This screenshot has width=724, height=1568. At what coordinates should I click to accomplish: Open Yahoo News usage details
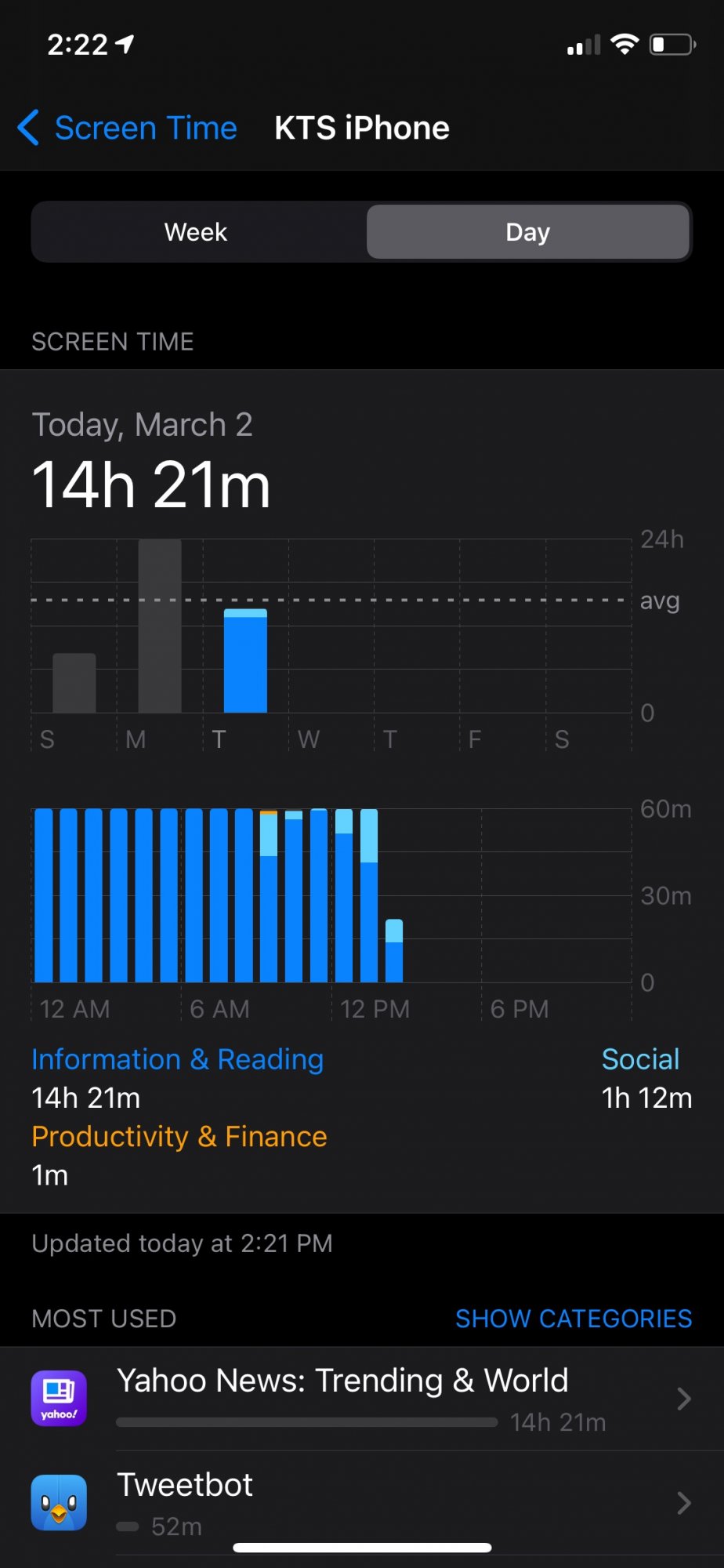tap(362, 1399)
